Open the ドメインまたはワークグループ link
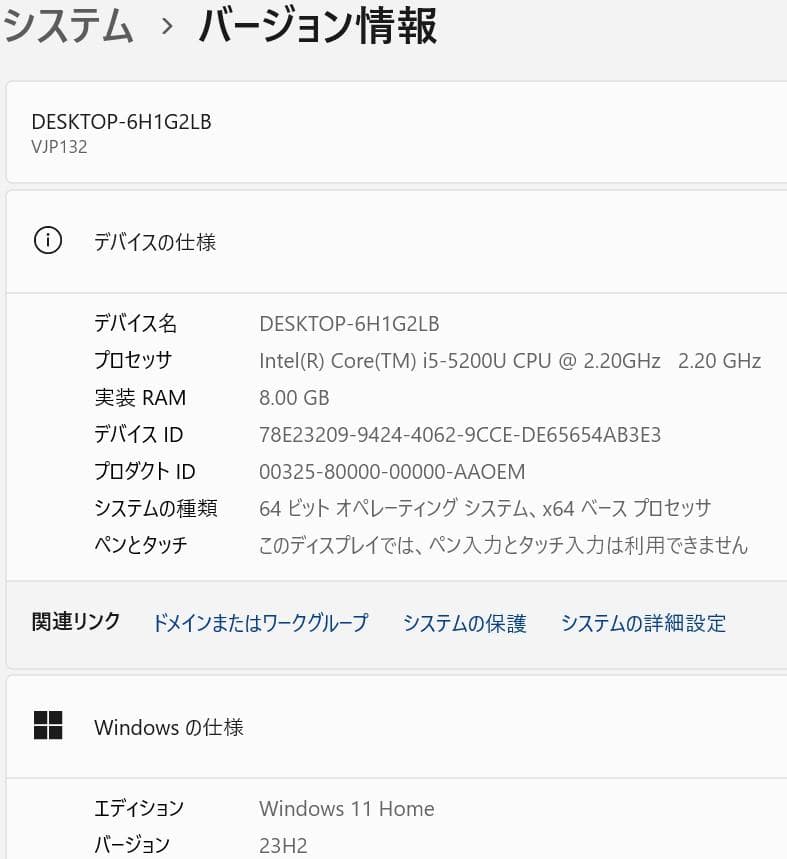 pos(260,622)
